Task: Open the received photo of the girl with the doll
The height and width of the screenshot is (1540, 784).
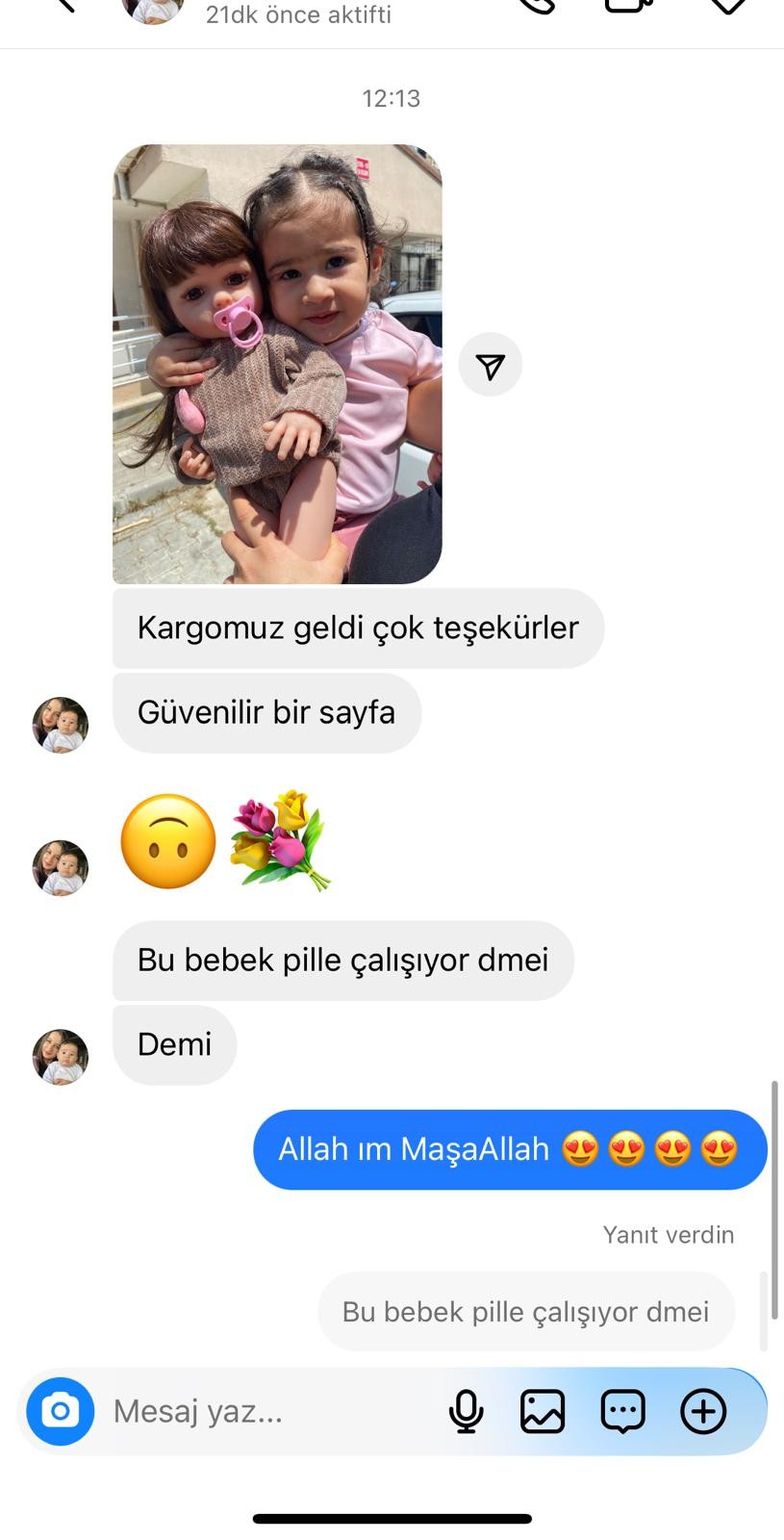Action: (277, 364)
